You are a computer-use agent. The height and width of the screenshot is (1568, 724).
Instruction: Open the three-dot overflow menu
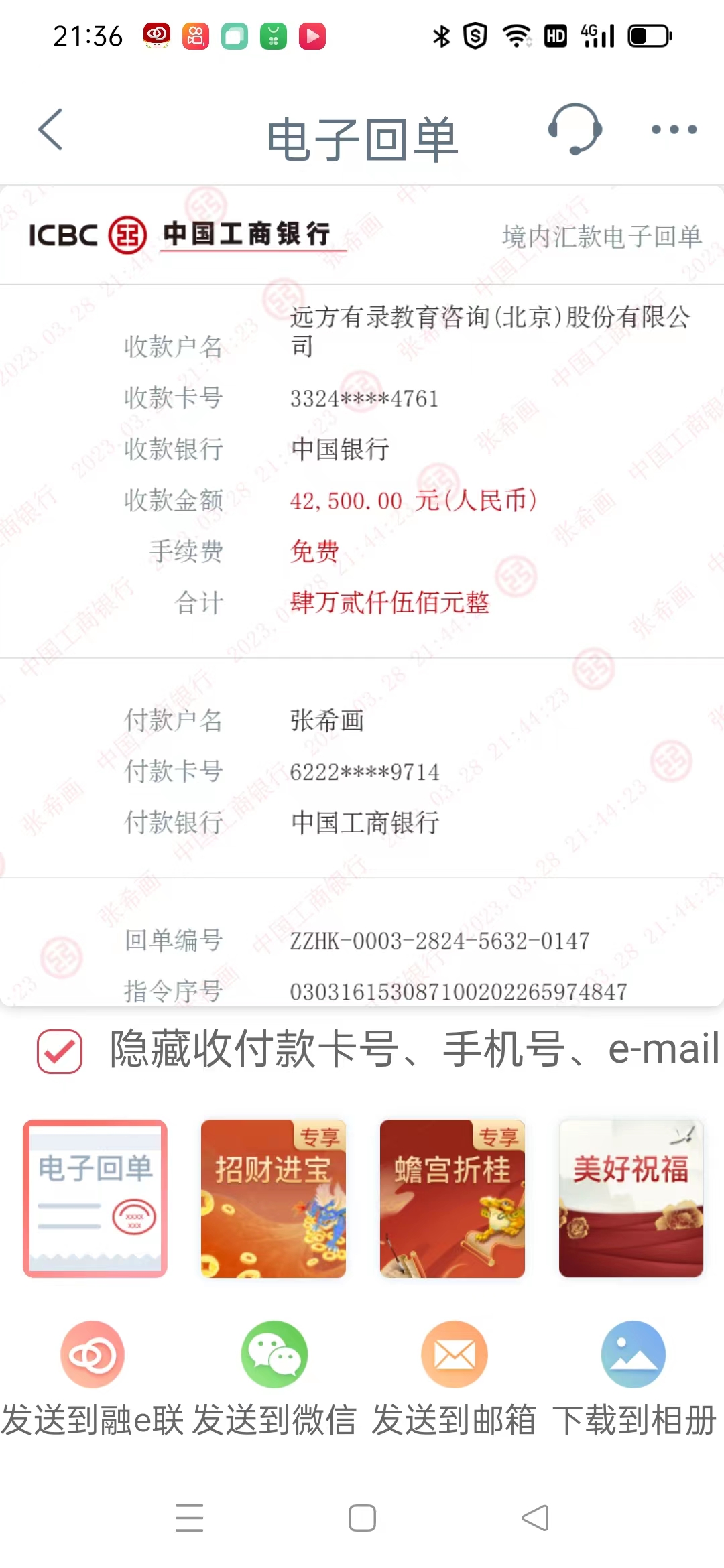(674, 129)
